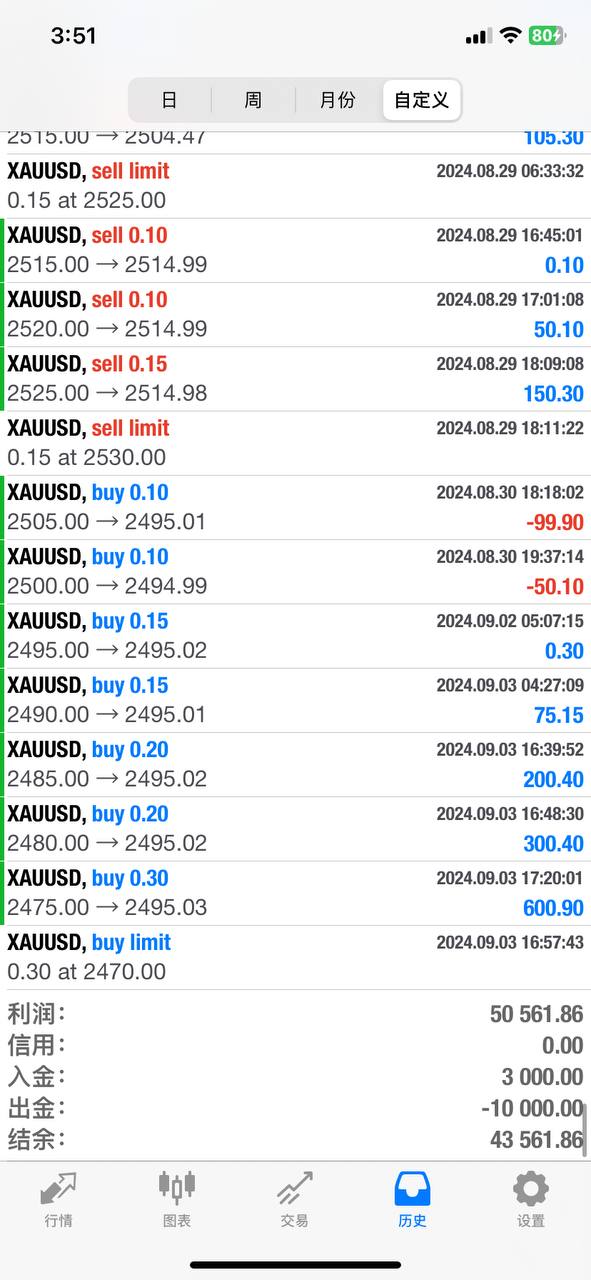The height and width of the screenshot is (1280, 591).
Task: Switch to the 日 segment
Action: click(170, 100)
